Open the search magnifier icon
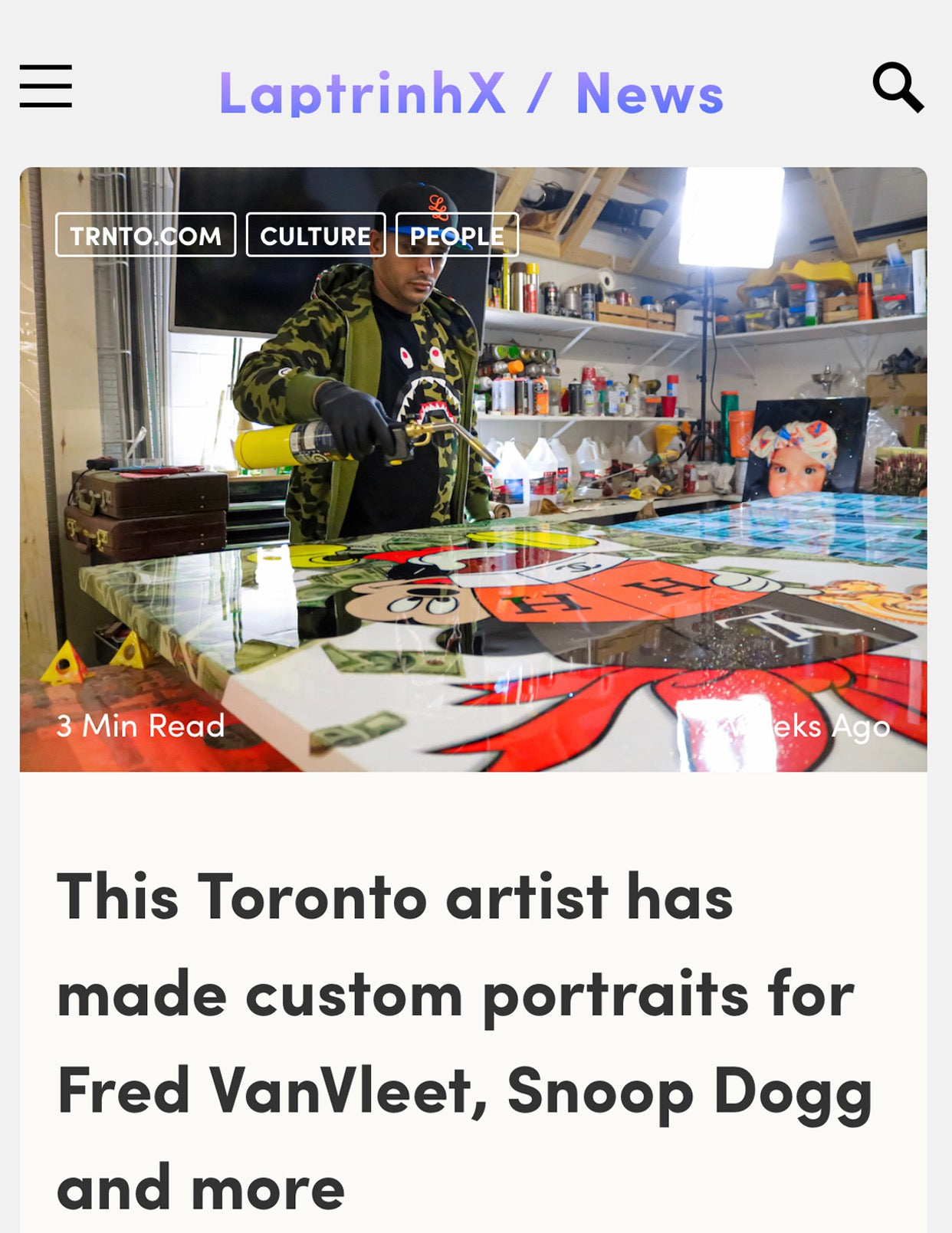This screenshot has height=1233, width=952. pyautogui.click(x=898, y=87)
